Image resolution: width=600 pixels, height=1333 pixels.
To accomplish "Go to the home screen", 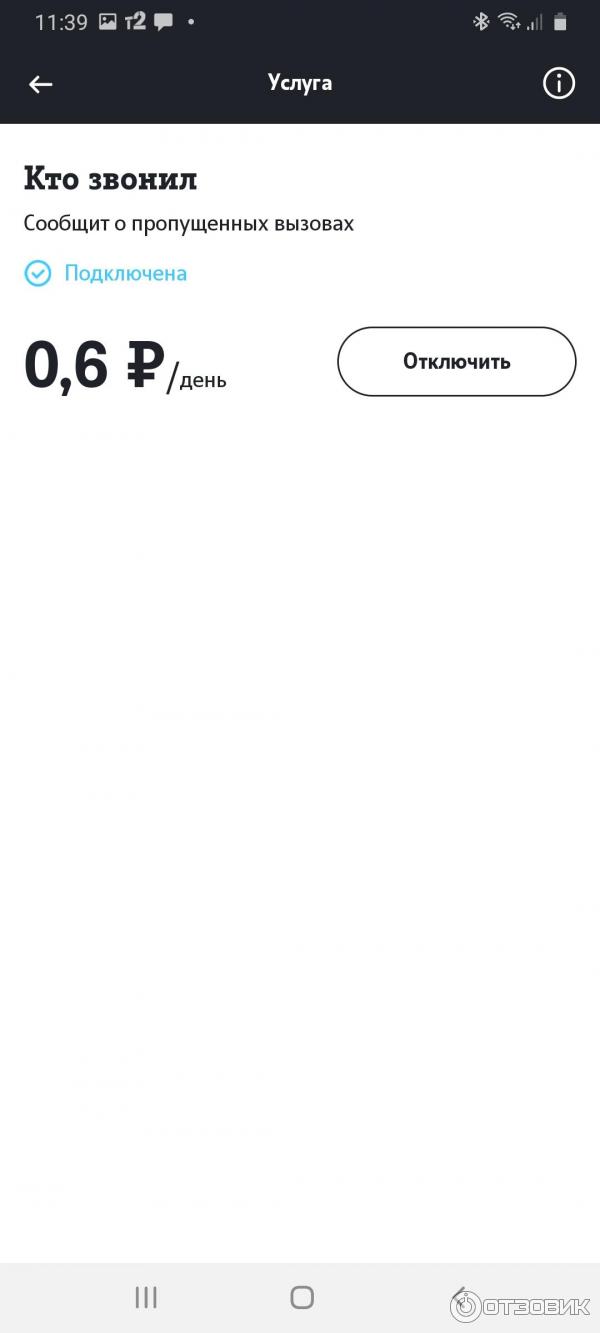I will 301,1297.
